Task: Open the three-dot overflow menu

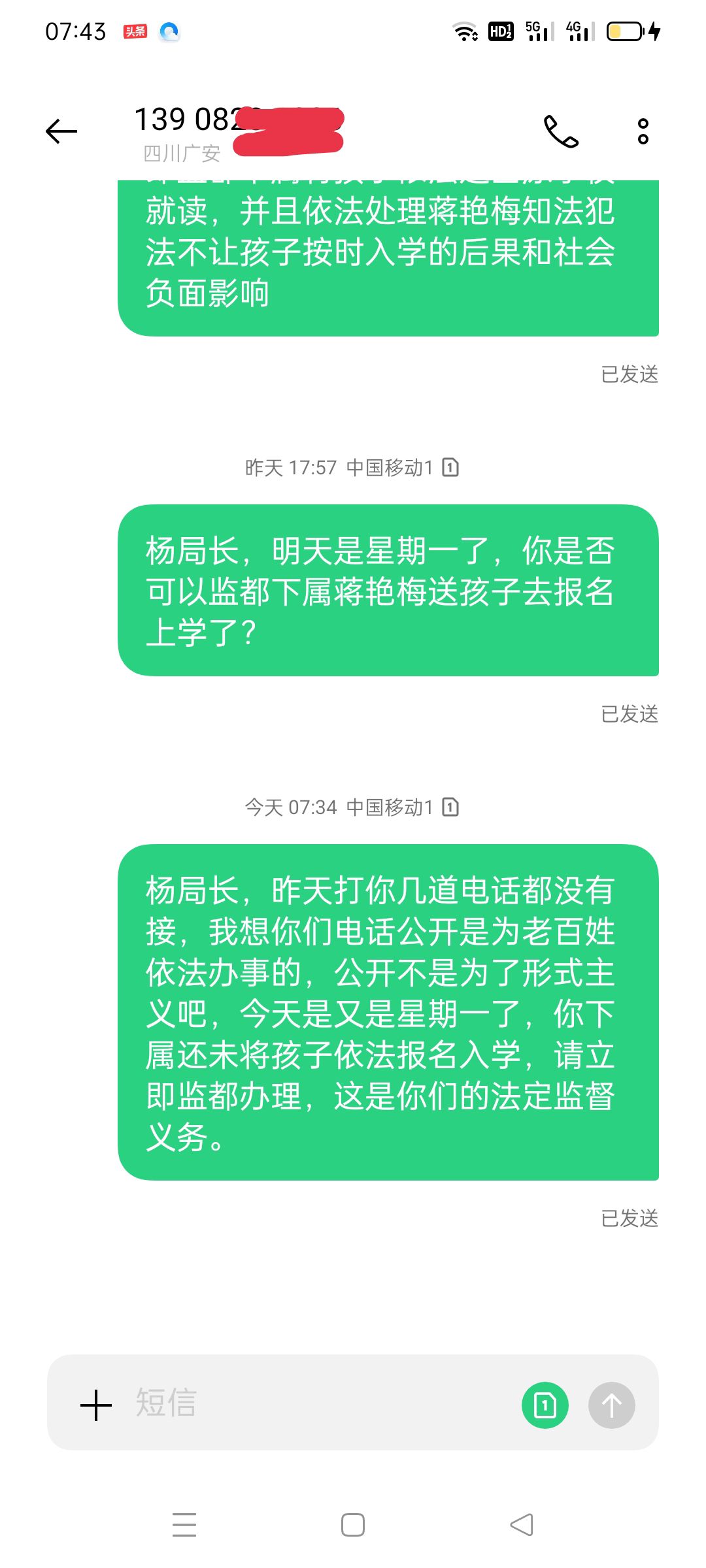Action: coord(643,131)
